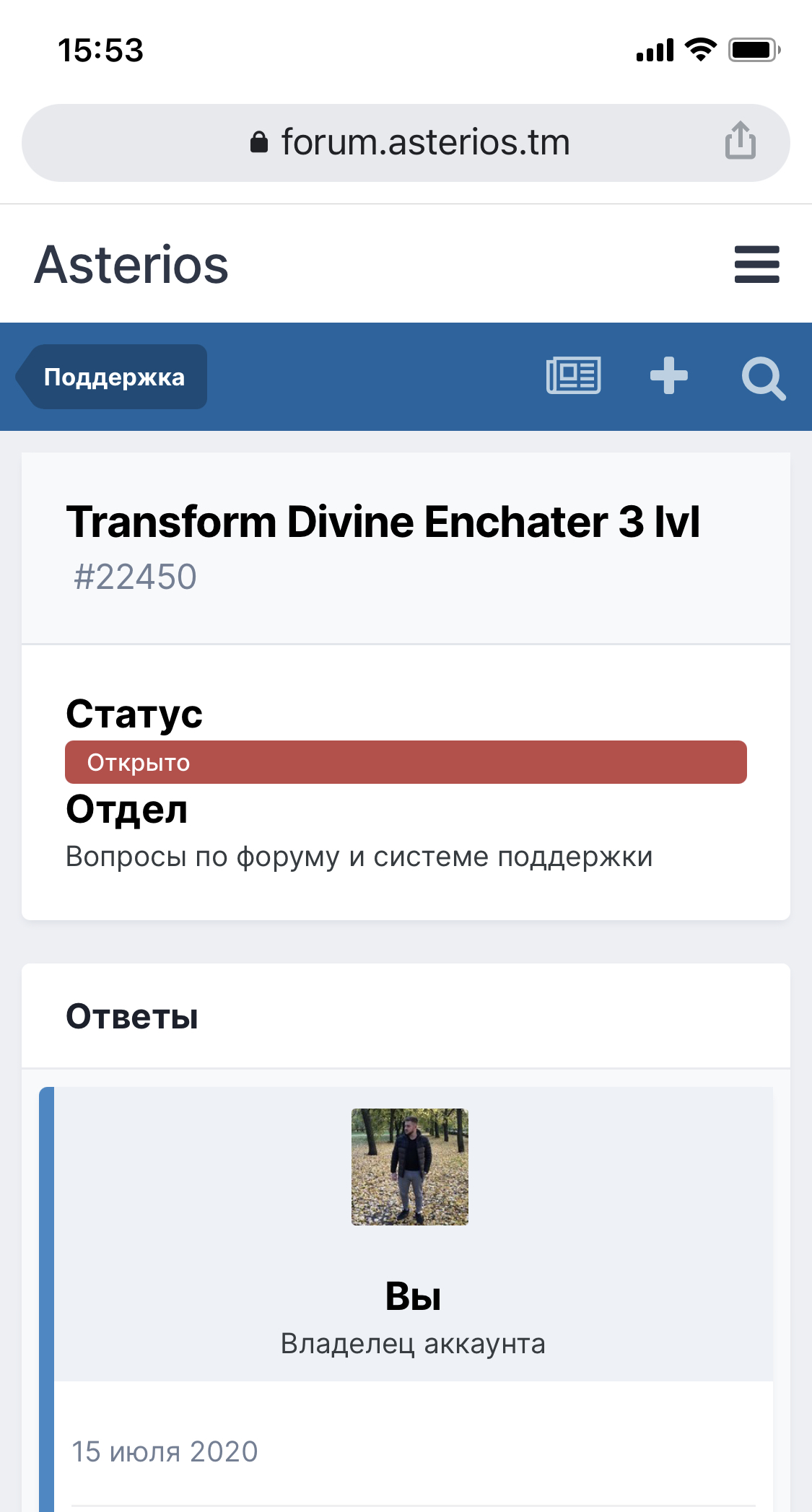Open your profile avatar in replies
Image resolution: width=812 pixels, height=1512 pixels.
[410, 1166]
